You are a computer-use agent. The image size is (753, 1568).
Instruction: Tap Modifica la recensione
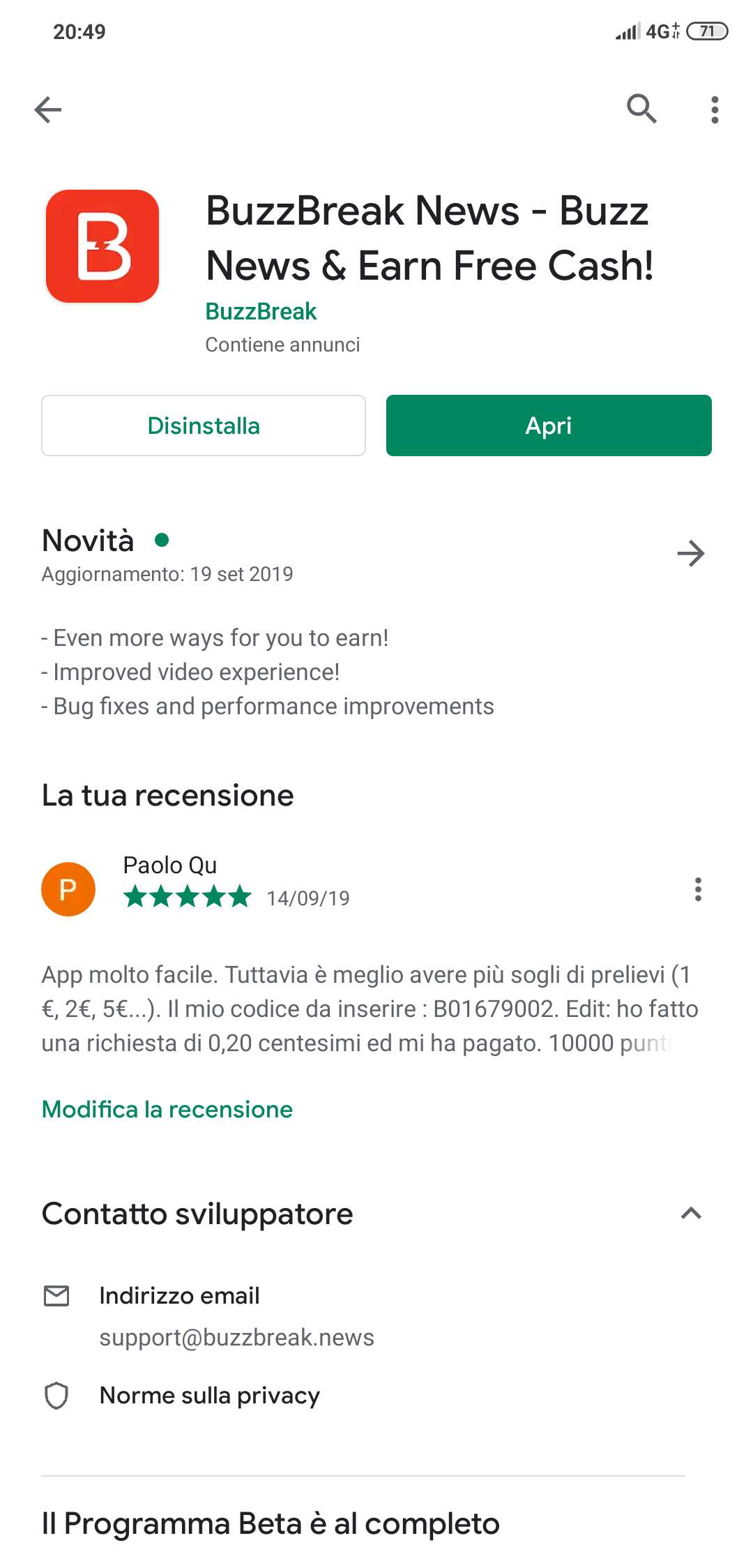pos(167,1109)
